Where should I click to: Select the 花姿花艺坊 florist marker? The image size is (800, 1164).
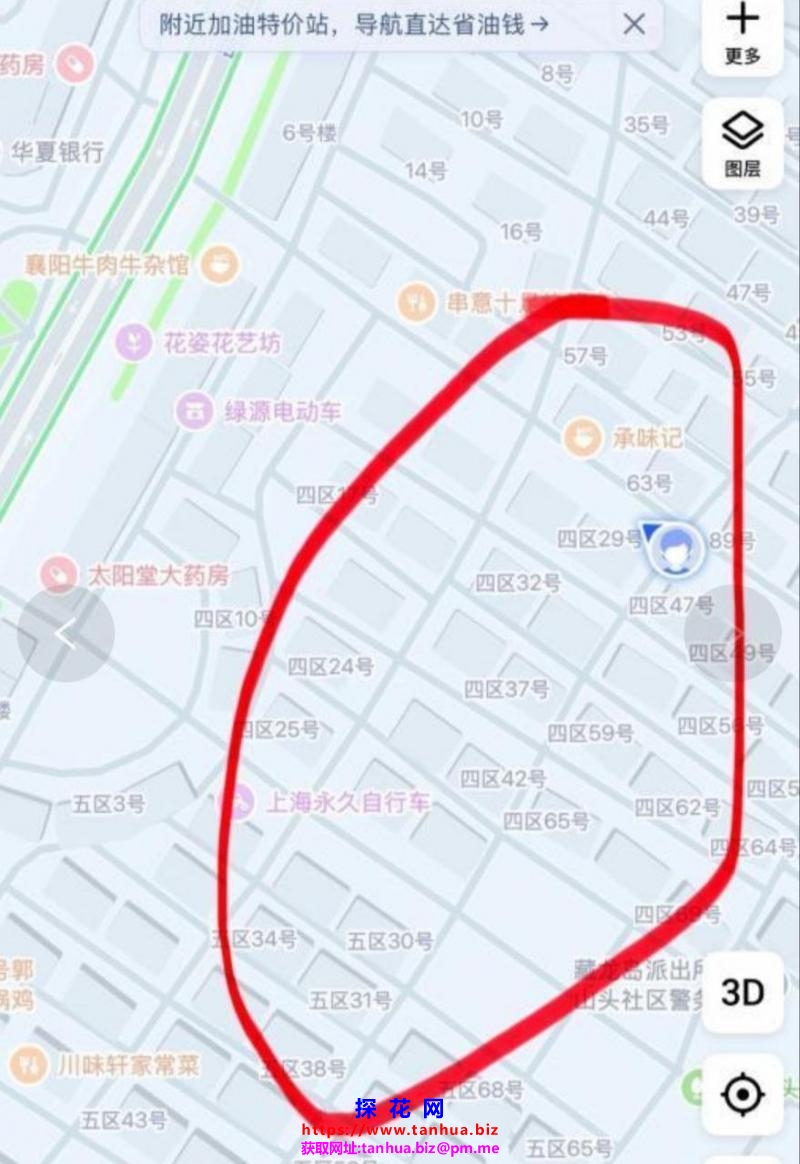tap(133, 343)
